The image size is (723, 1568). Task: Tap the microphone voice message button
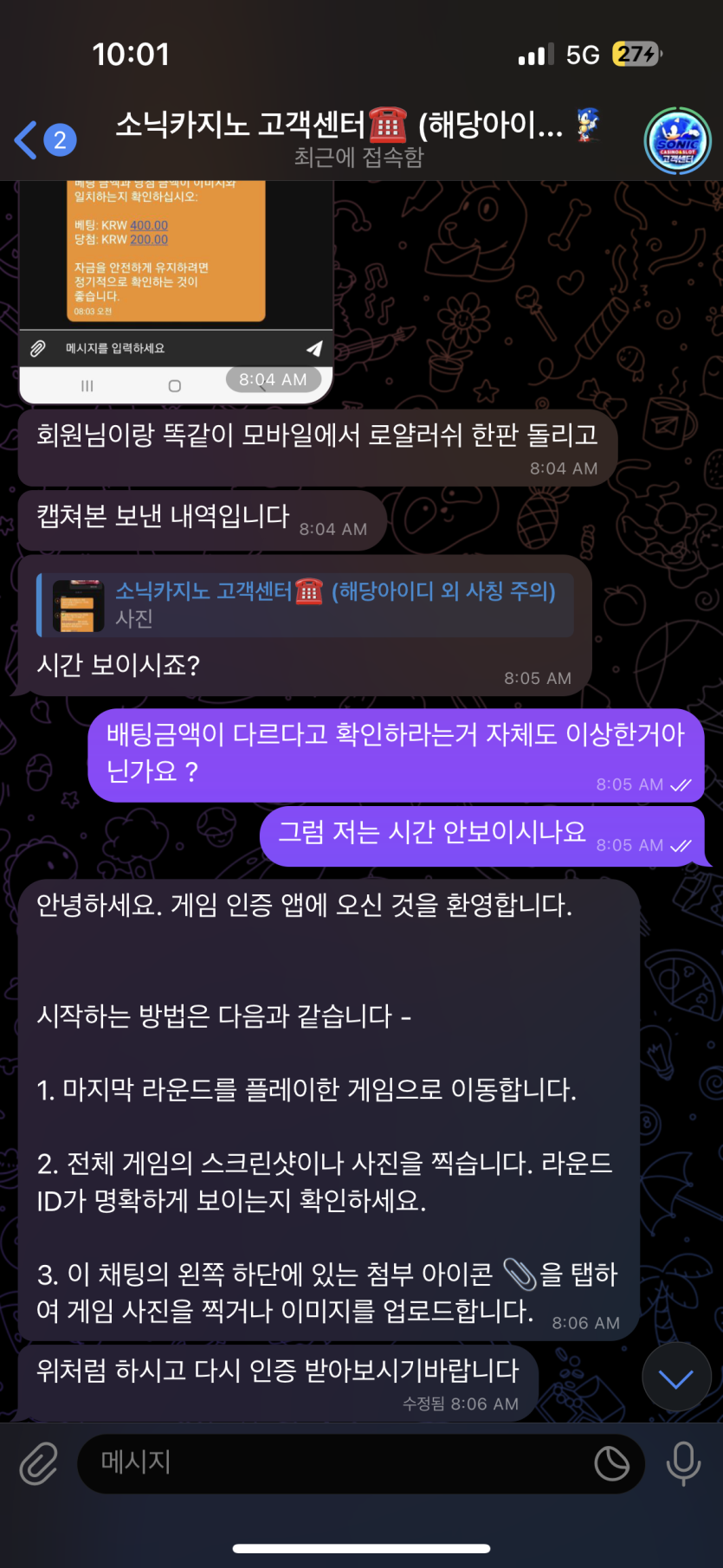click(x=683, y=1463)
